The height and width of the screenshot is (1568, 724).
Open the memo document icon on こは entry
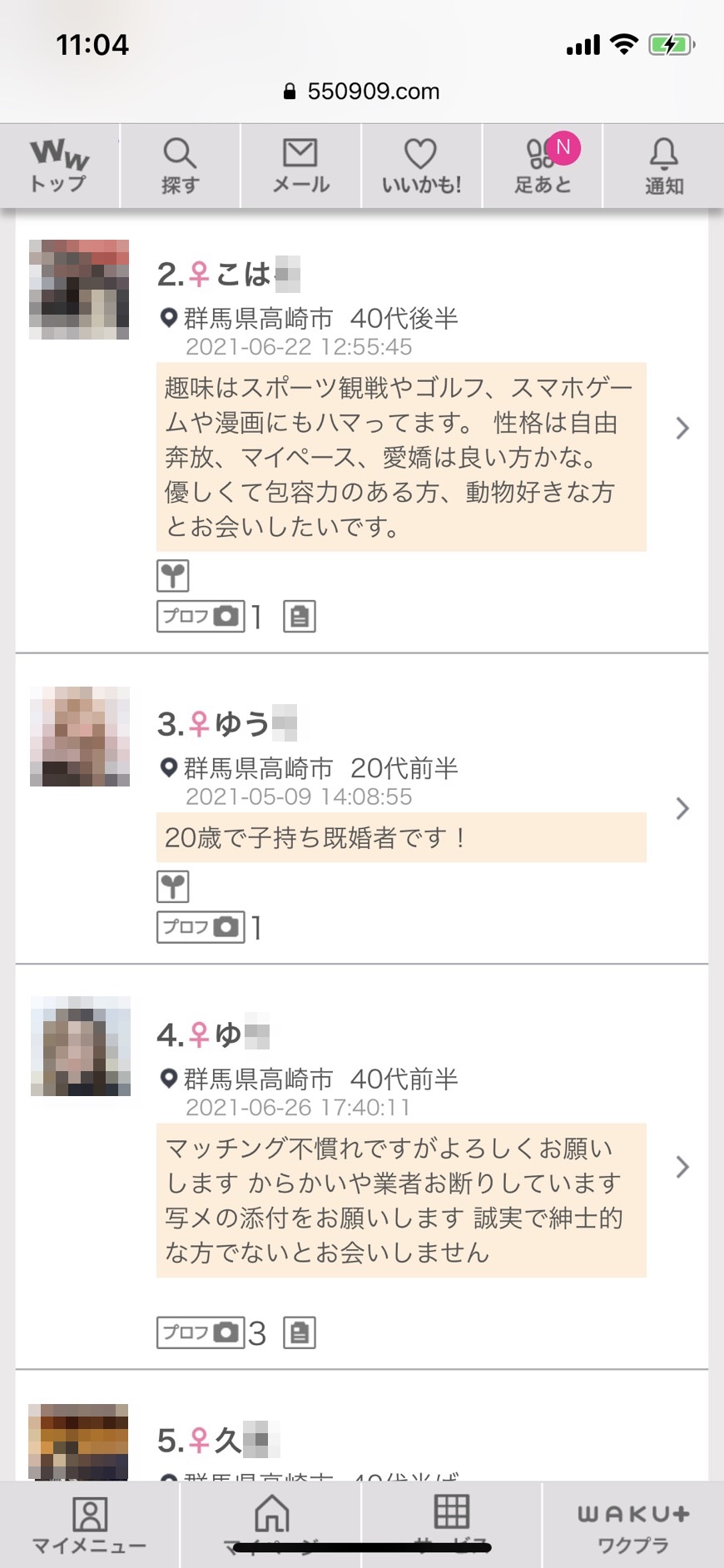pos(299,616)
